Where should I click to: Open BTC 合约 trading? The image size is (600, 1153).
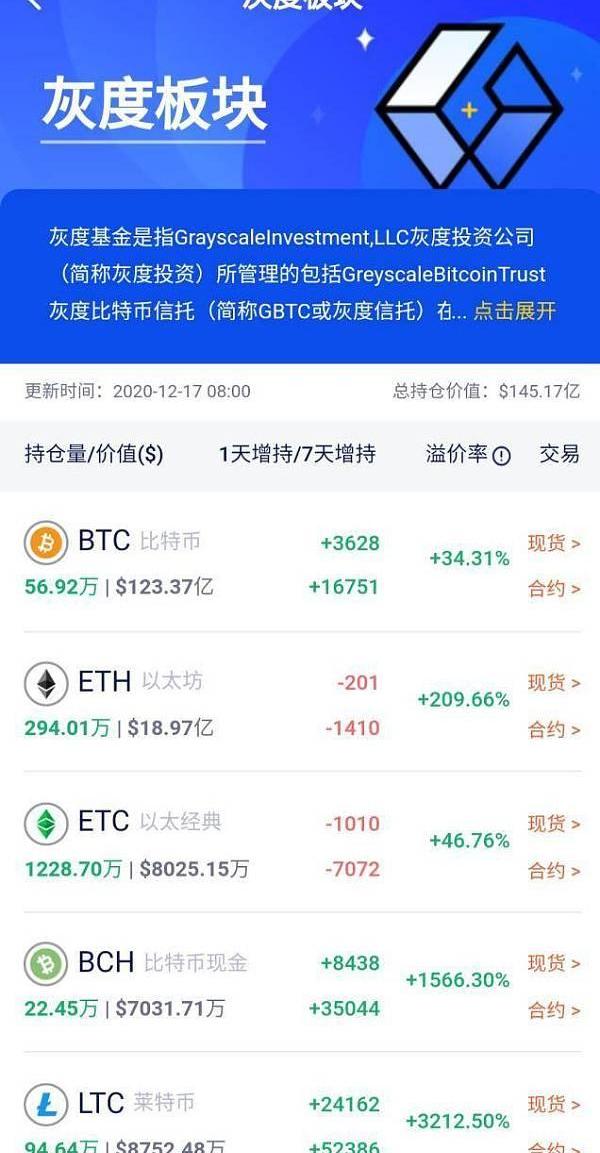click(x=554, y=589)
